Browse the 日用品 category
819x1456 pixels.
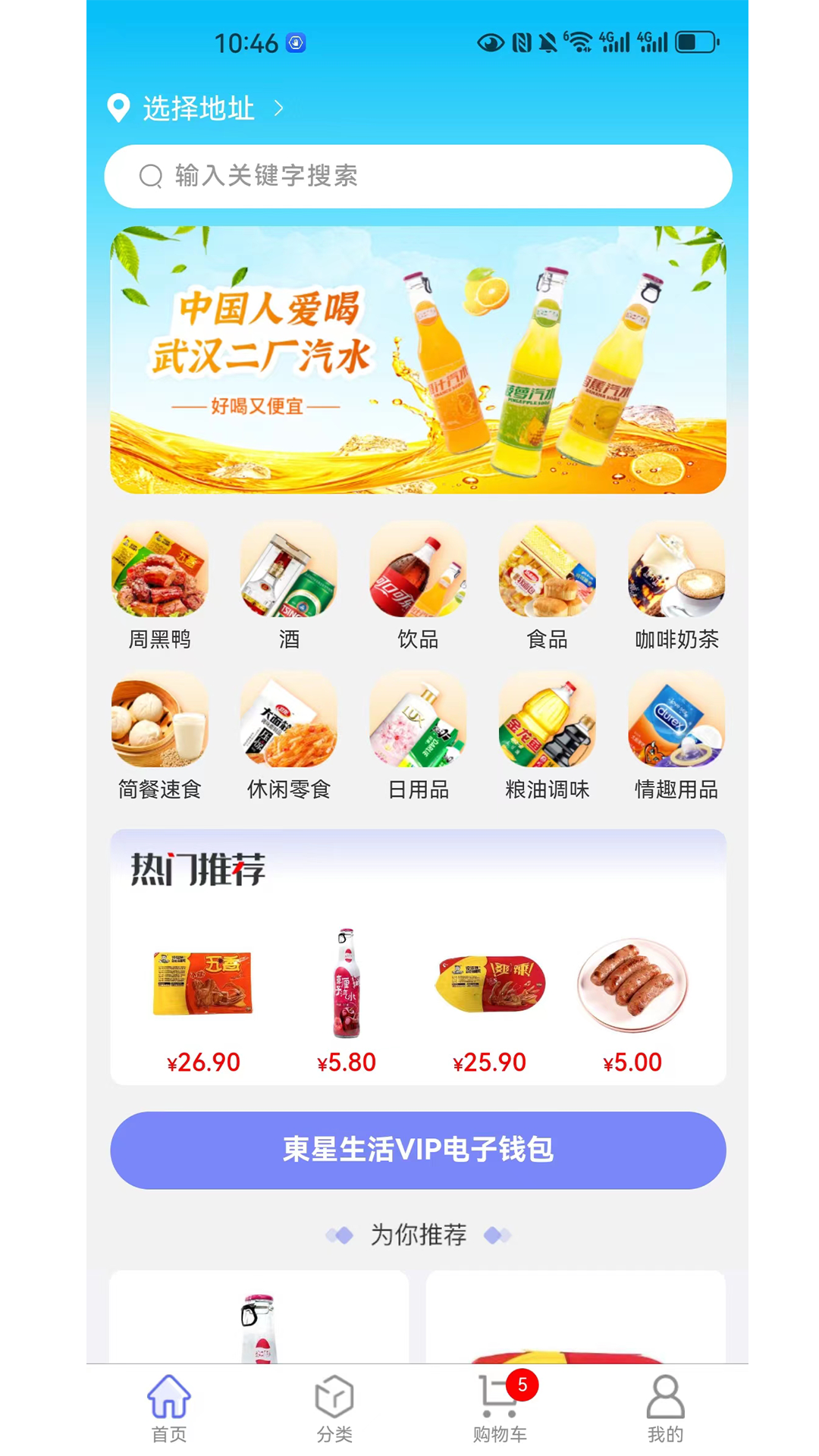[418, 735]
